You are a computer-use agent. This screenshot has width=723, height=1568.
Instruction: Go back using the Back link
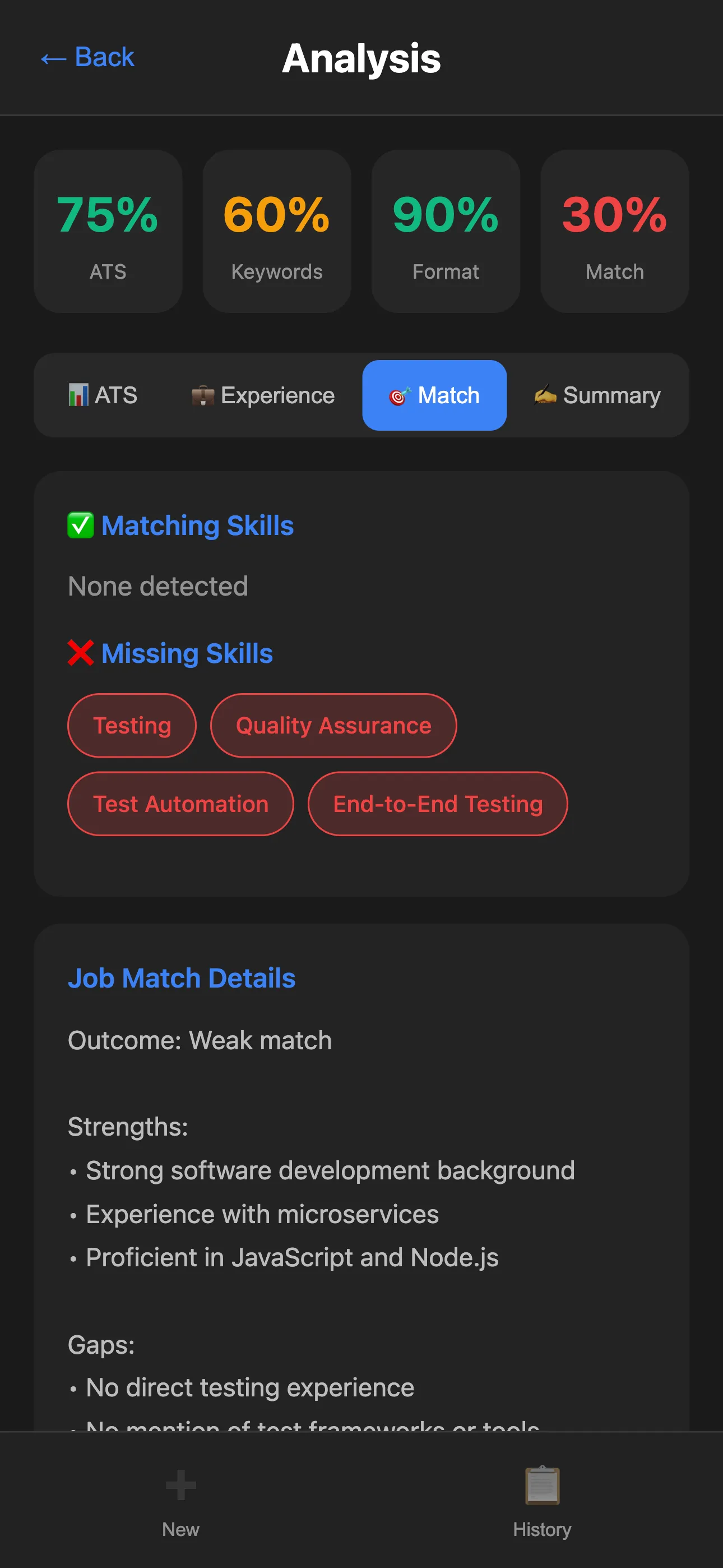point(87,58)
